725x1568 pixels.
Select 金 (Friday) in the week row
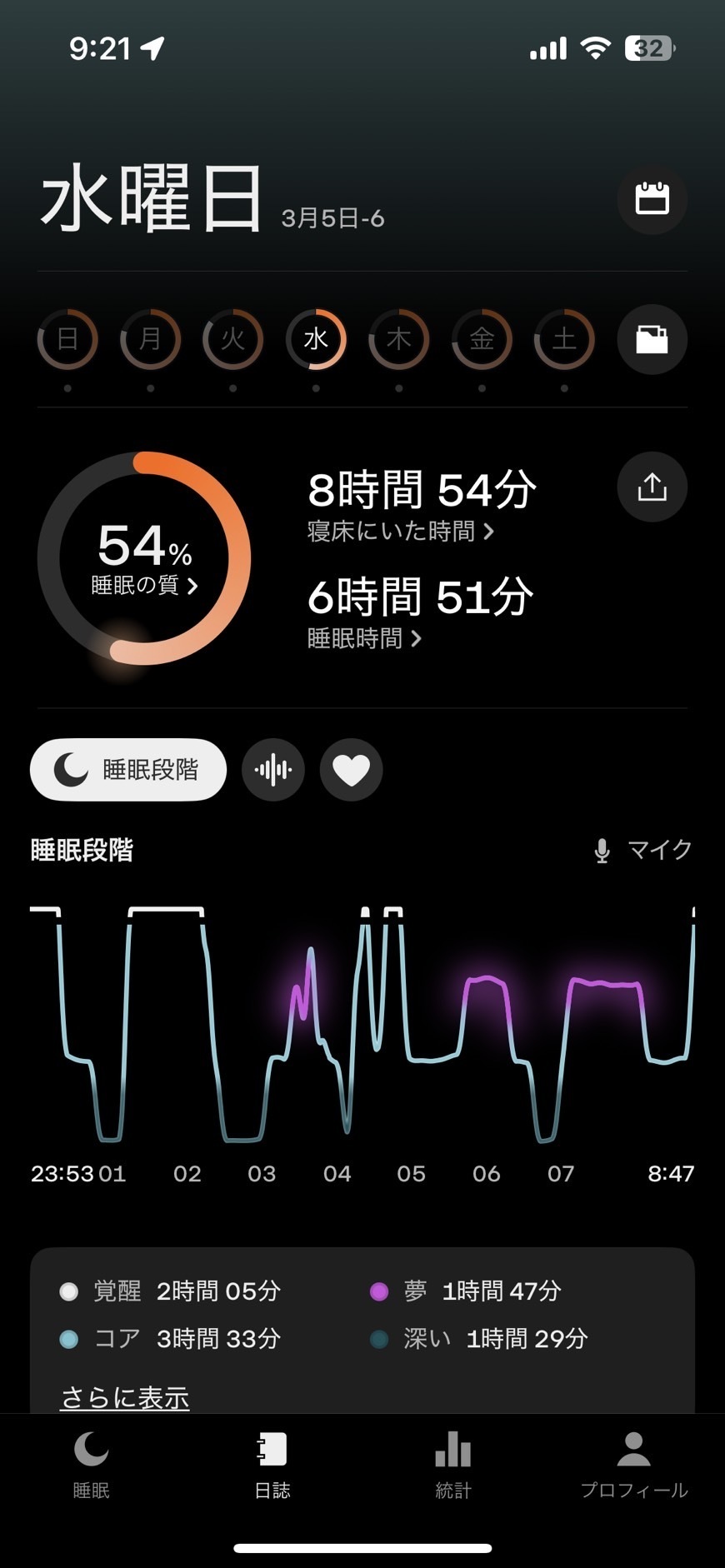[482, 339]
